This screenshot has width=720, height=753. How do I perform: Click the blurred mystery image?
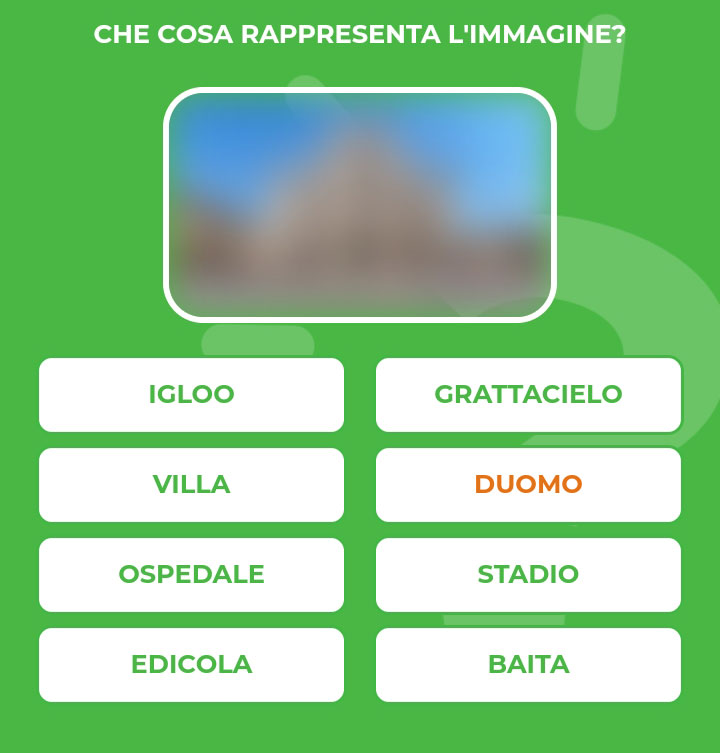tap(360, 205)
